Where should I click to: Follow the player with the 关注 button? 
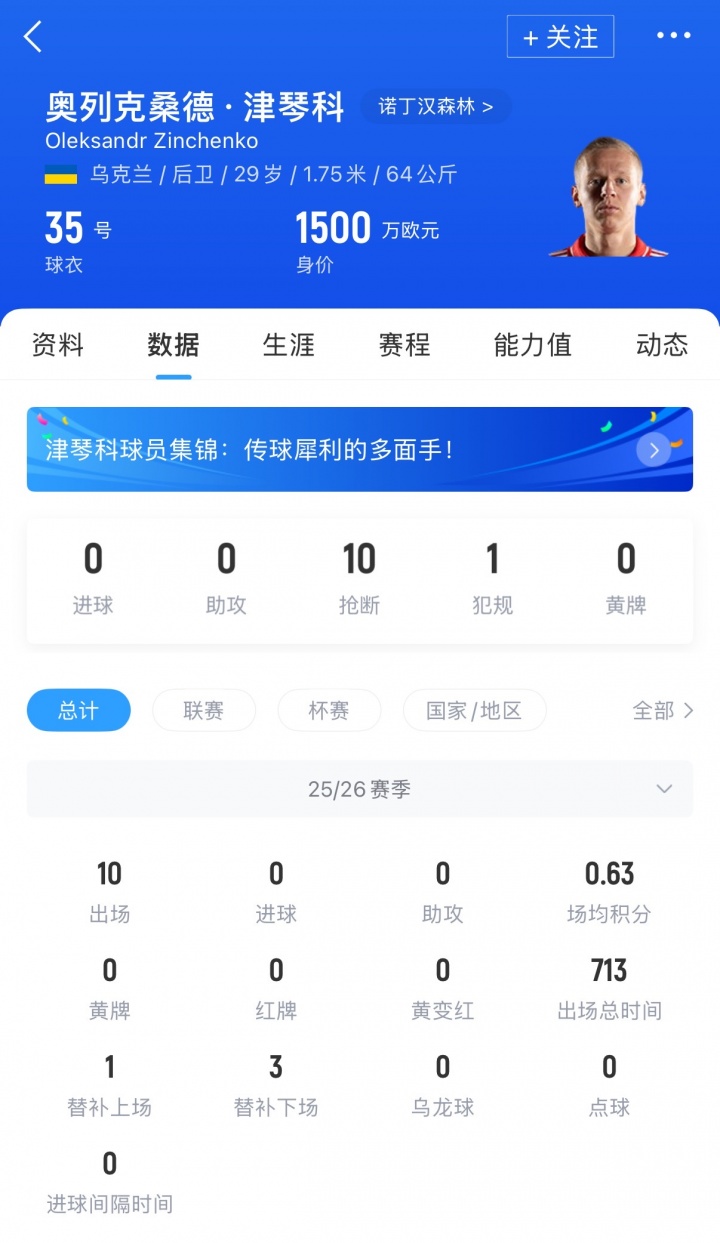click(x=560, y=38)
